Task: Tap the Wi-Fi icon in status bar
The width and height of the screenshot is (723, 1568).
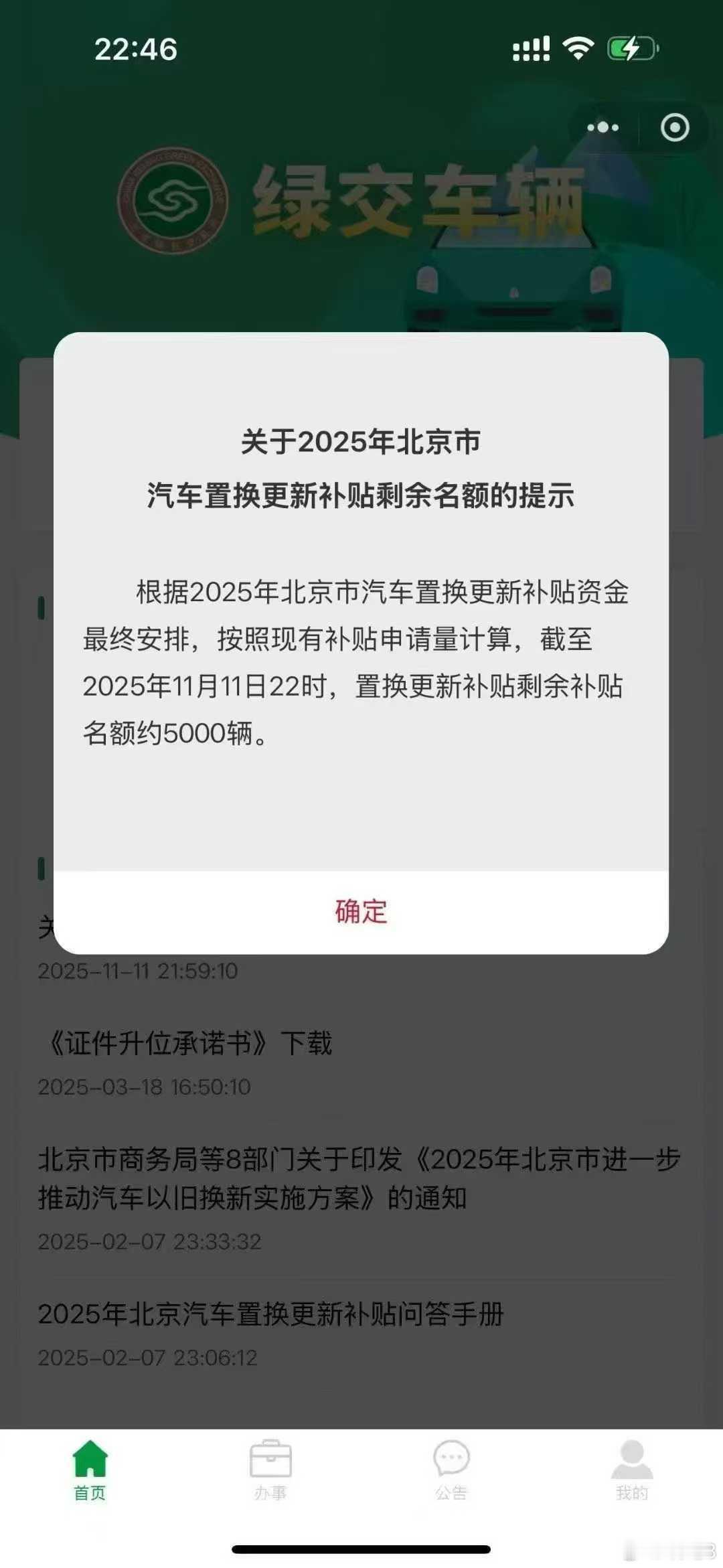Action: click(x=577, y=46)
